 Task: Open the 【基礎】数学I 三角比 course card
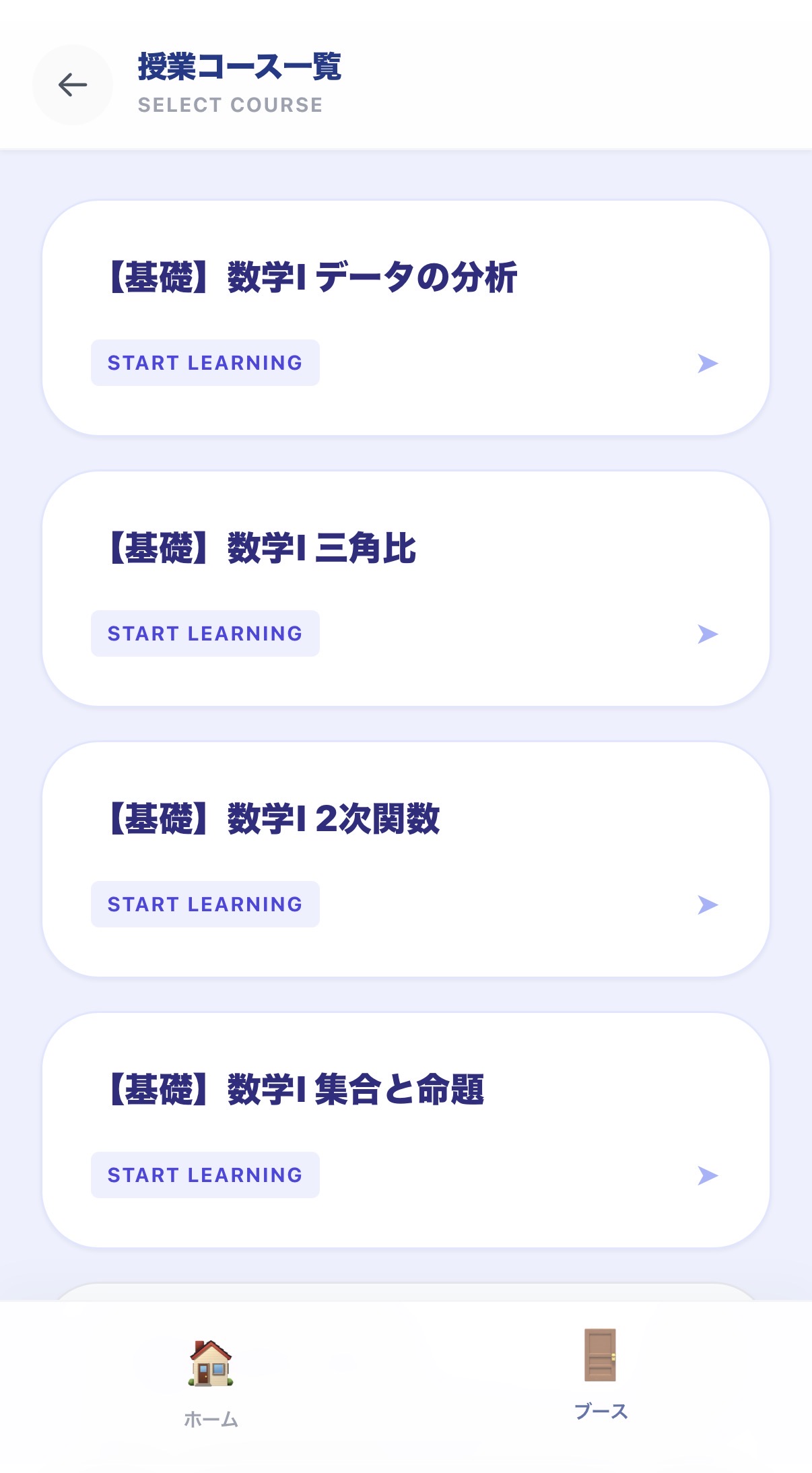406,586
